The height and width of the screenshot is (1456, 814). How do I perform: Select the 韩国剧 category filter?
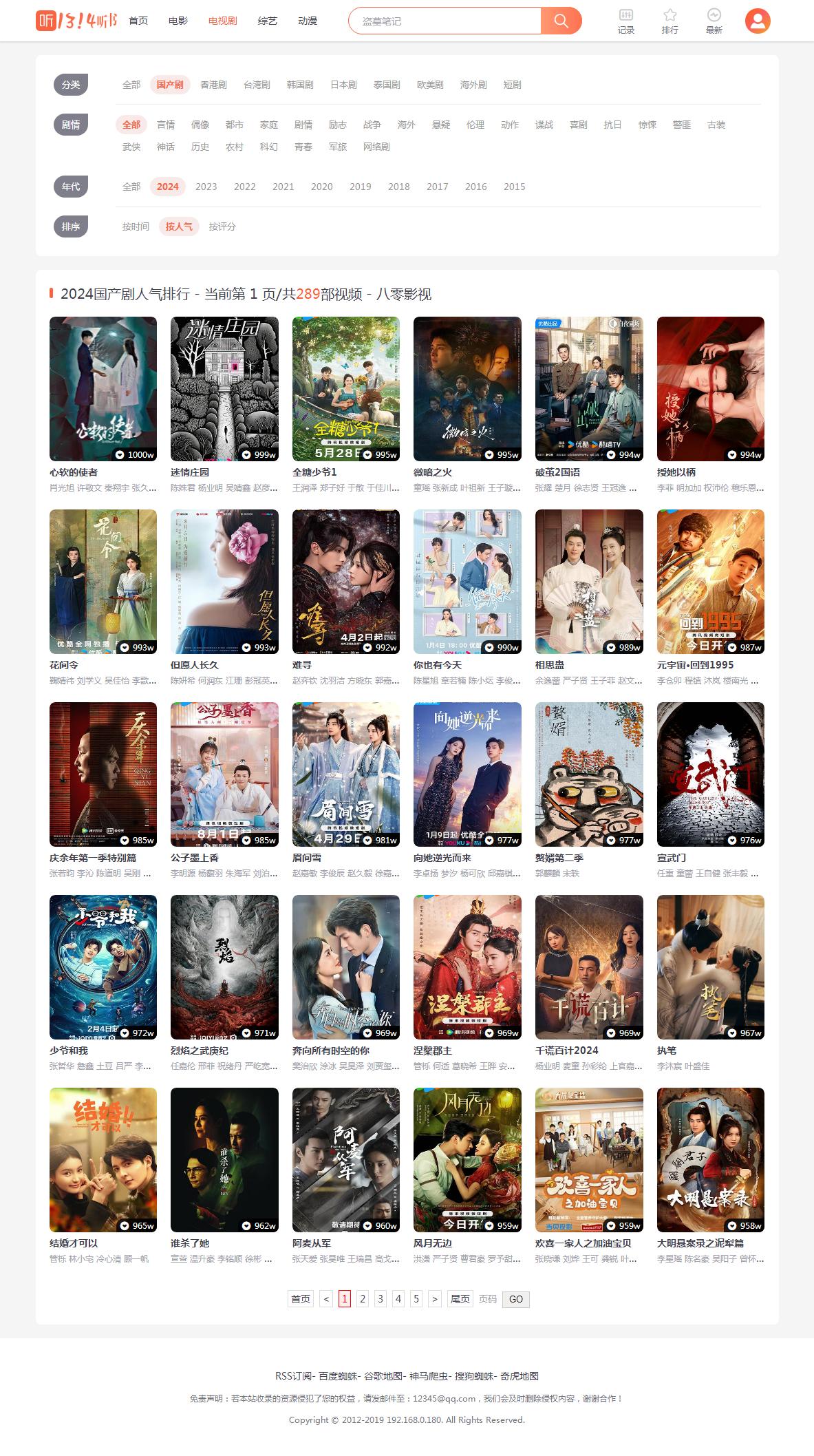tap(300, 85)
